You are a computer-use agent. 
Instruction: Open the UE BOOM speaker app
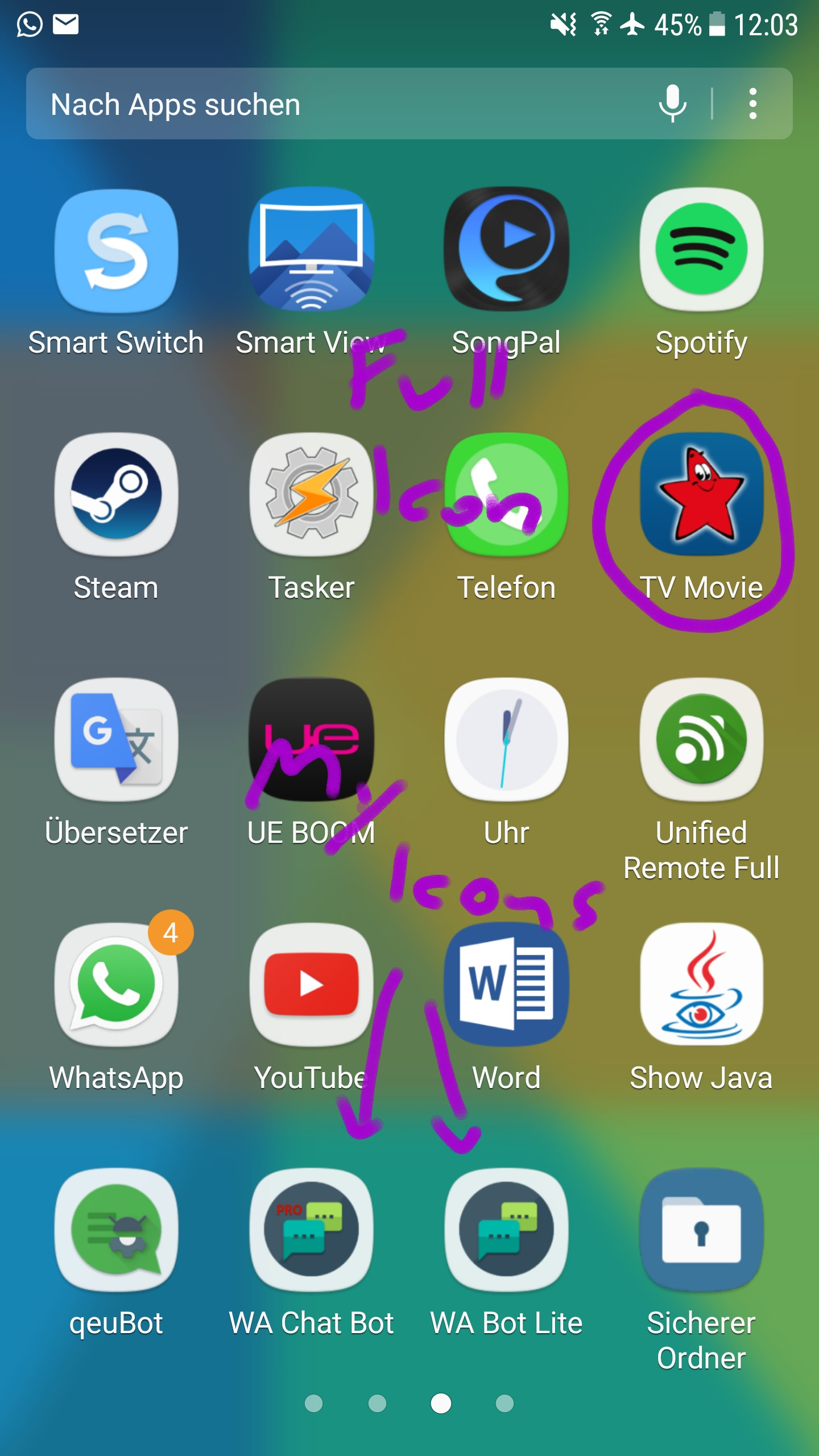coord(311,741)
